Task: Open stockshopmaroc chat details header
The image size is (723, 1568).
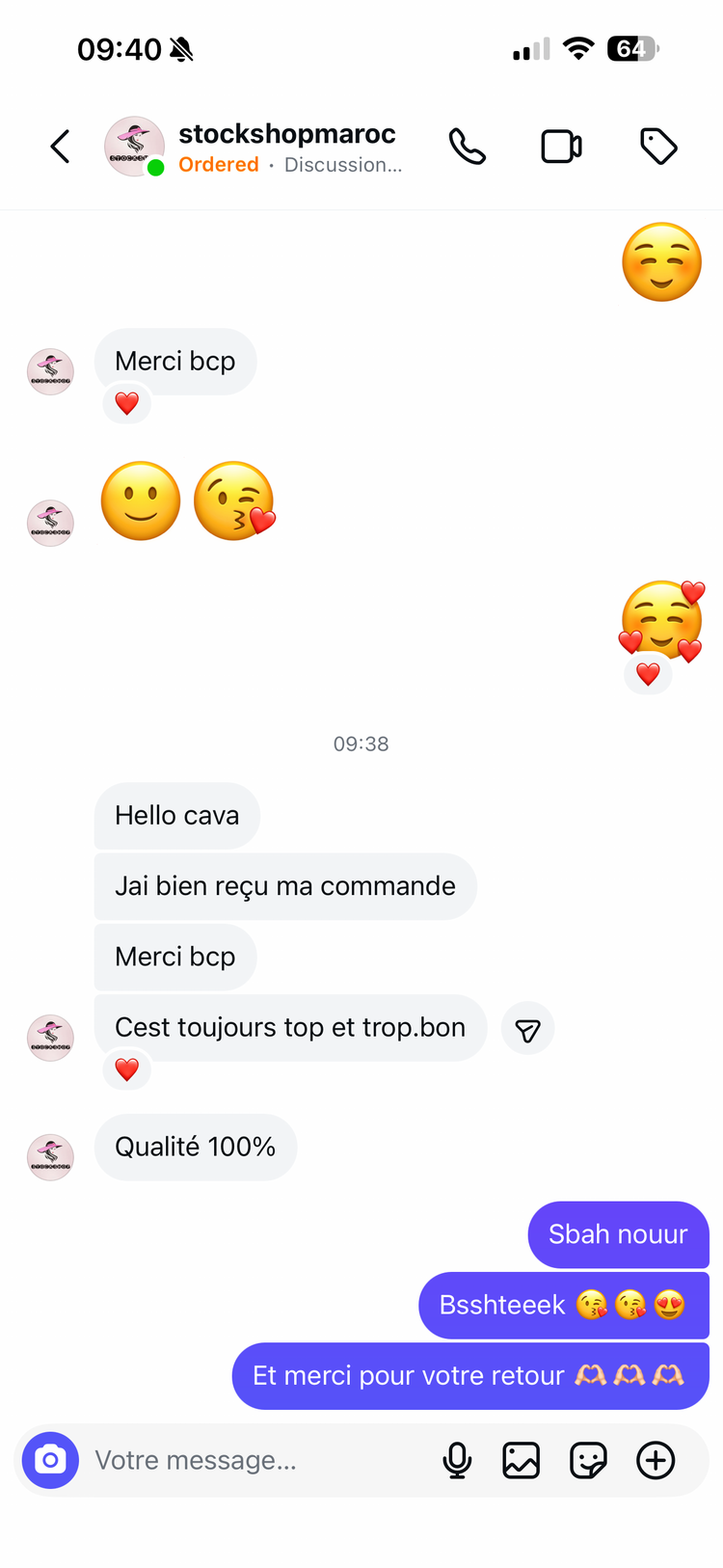Action: coord(287,147)
